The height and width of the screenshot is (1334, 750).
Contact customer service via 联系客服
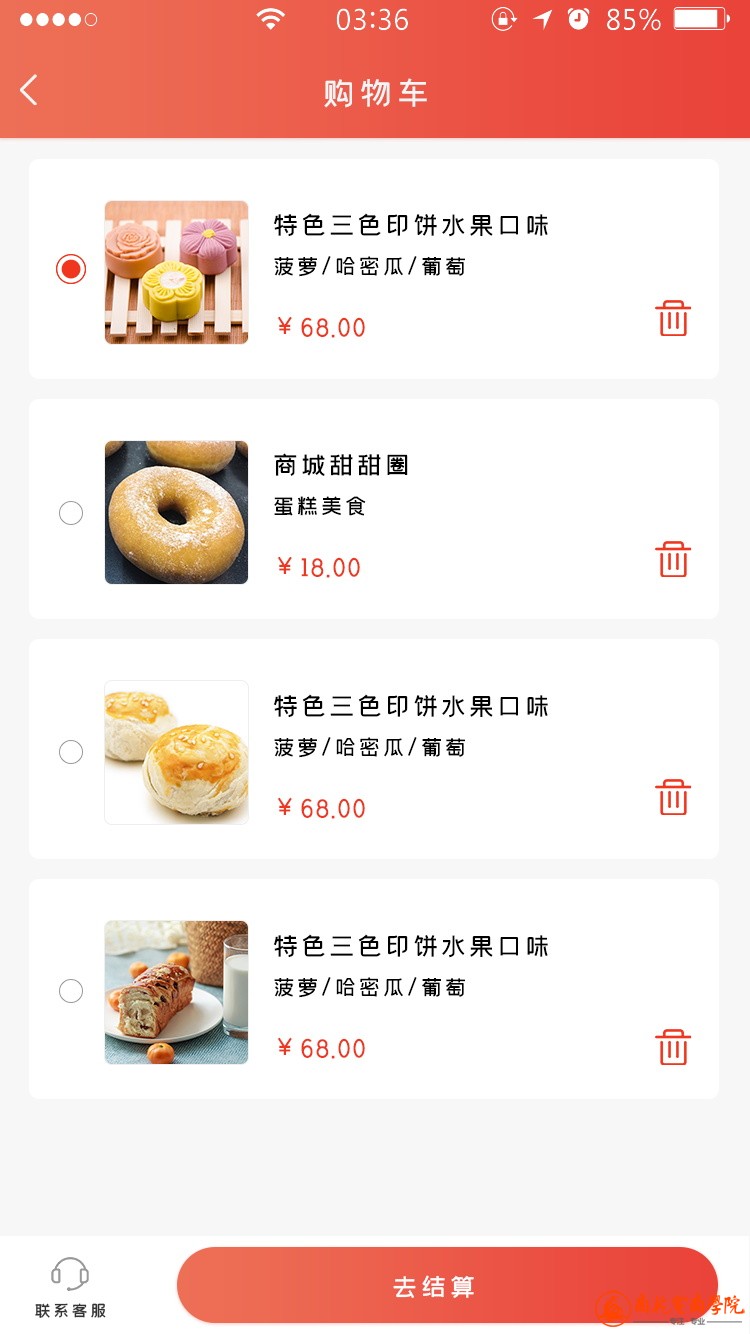click(x=70, y=1287)
